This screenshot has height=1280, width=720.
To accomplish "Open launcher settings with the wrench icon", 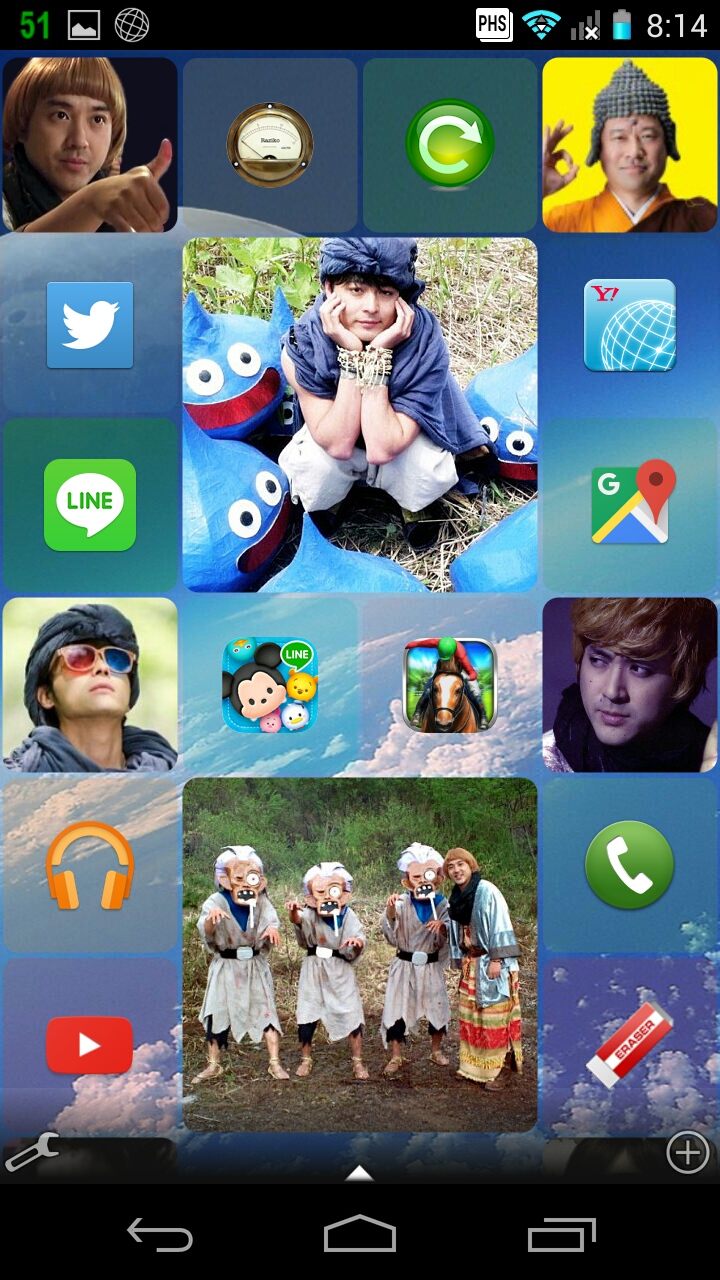I will 30,1153.
